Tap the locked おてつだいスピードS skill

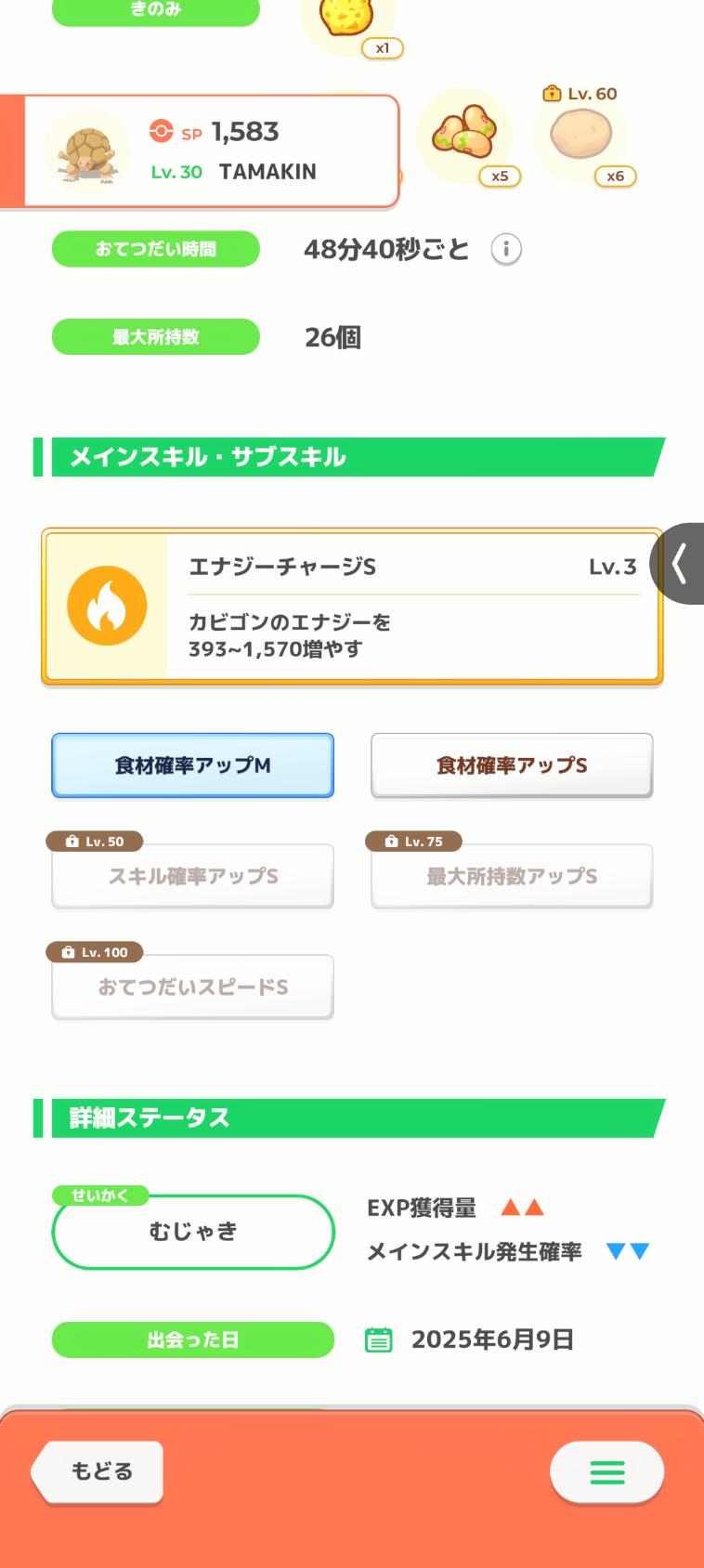pyautogui.click(x=192, y=987)
